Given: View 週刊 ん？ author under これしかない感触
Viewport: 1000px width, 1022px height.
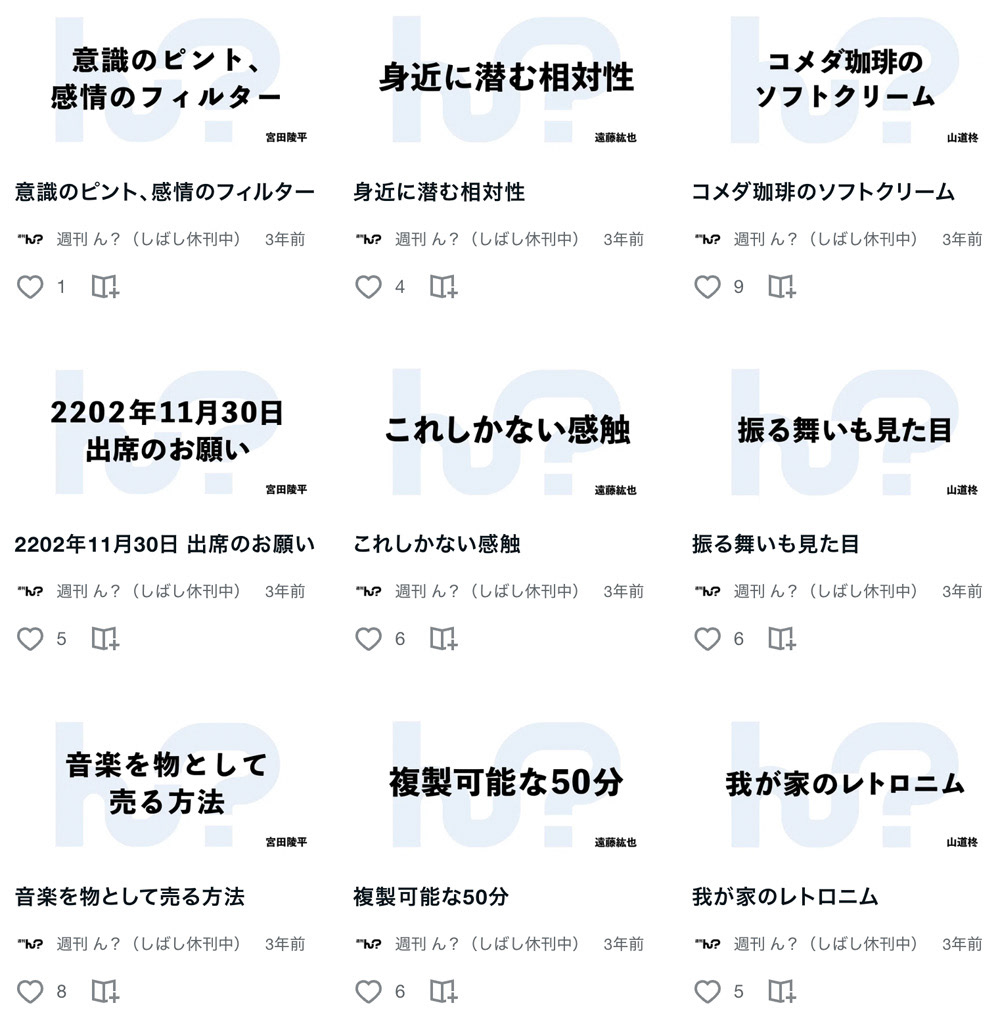Looking at the screenshot, I should coord(486,591).
